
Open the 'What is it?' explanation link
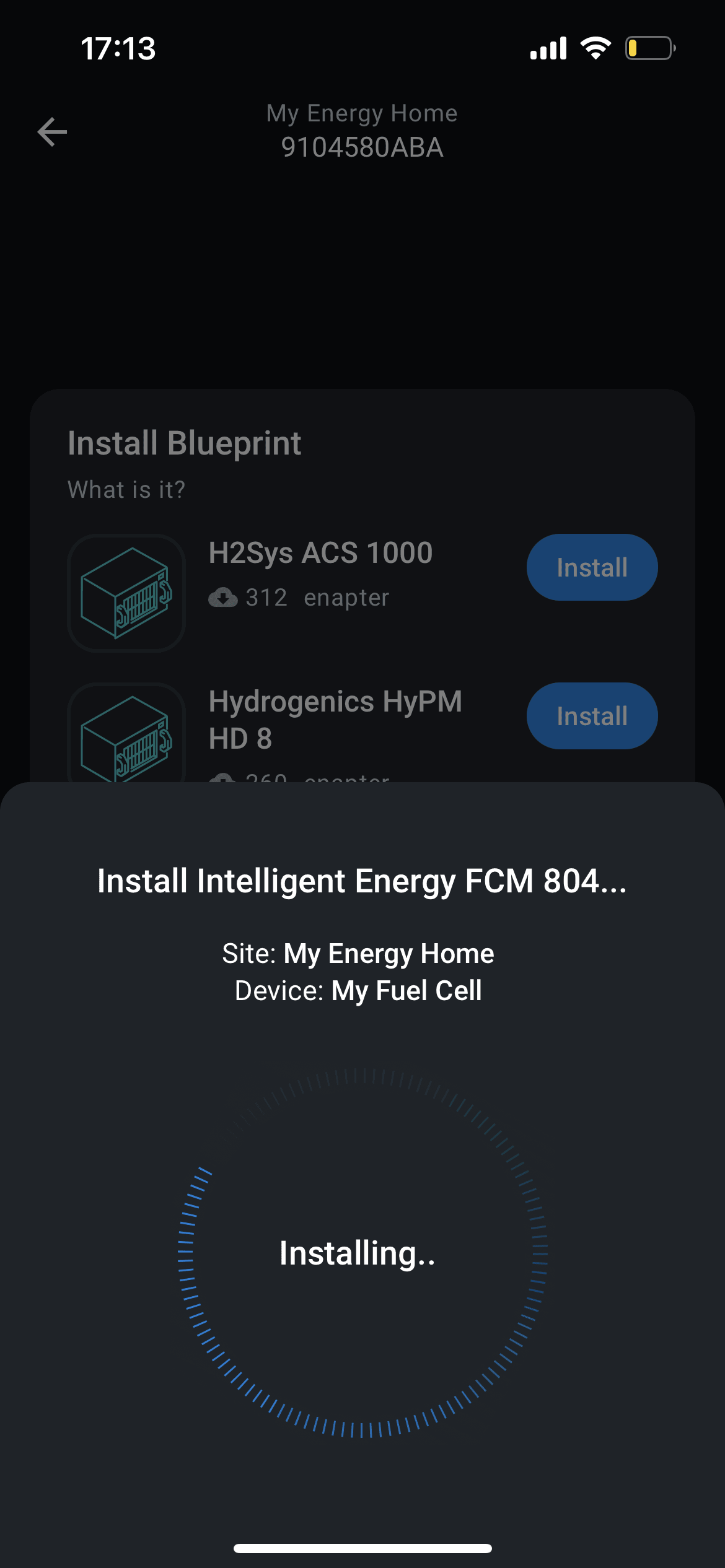(125, 489)
